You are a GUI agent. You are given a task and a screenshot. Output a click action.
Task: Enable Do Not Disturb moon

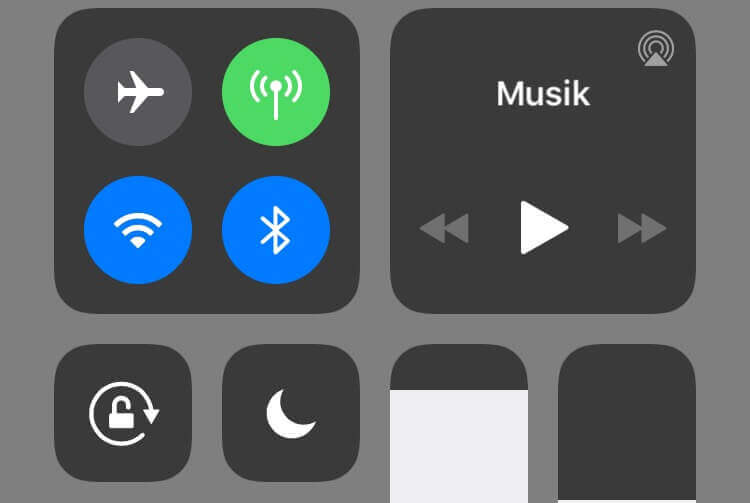(290, 412)
